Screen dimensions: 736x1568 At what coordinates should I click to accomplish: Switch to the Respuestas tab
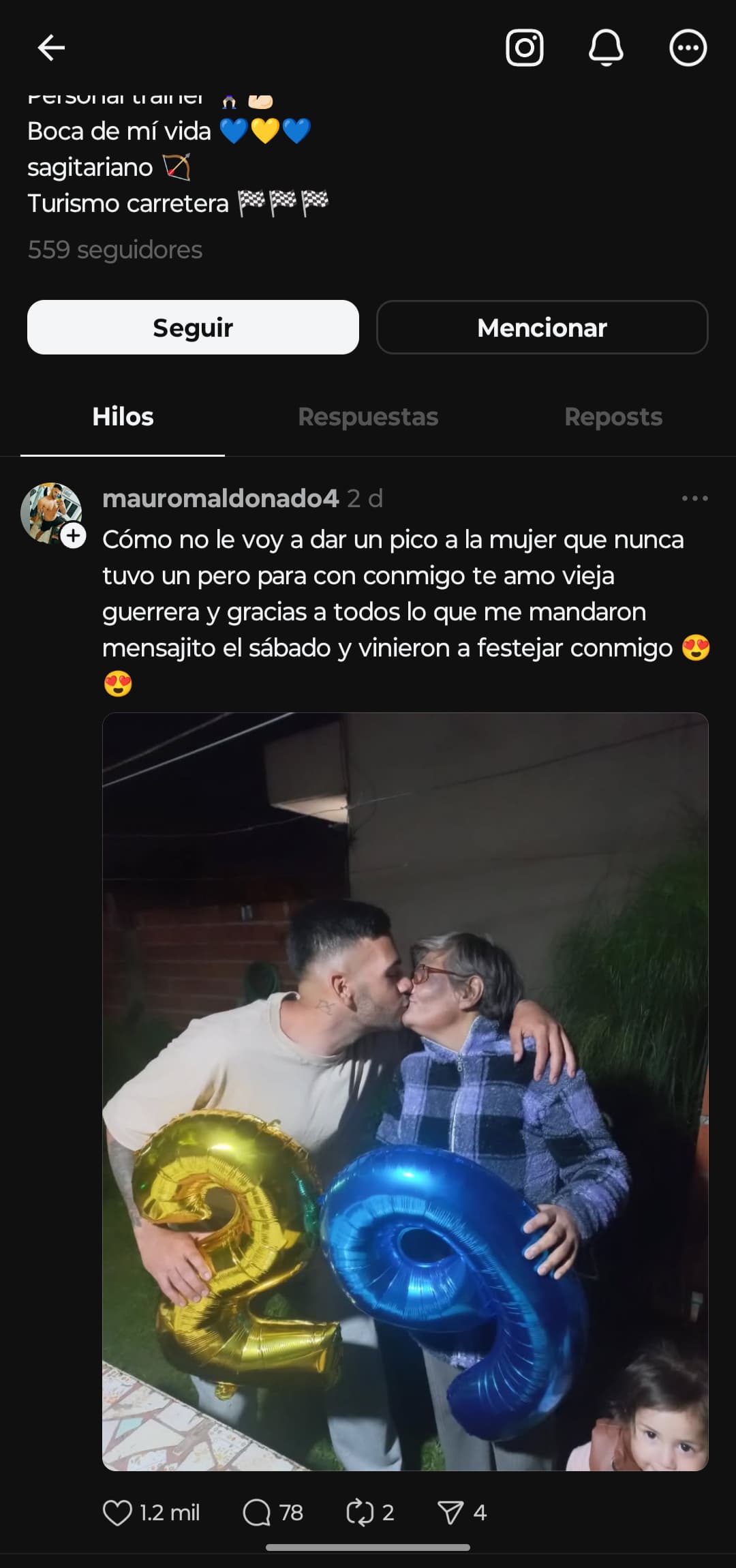[x=368, y=417]
